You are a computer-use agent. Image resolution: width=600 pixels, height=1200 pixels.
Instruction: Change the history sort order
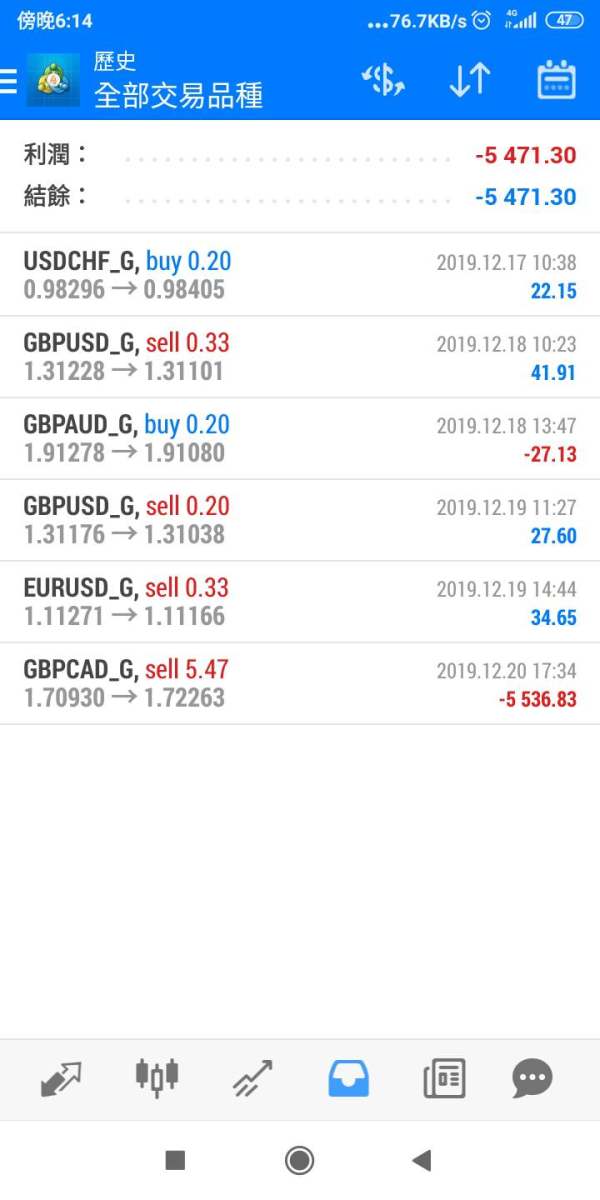pos(469,81)
